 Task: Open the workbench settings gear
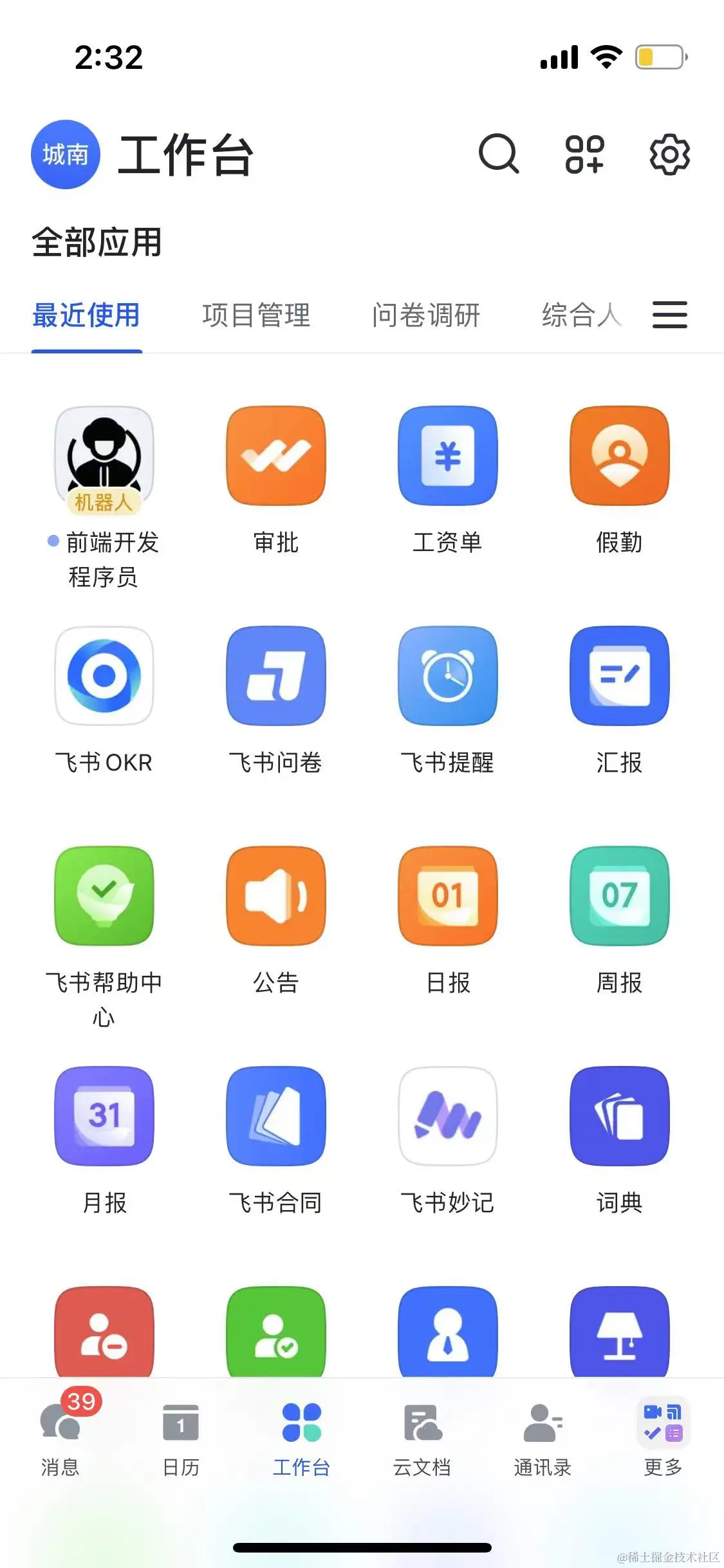click(x=669, y=154)
